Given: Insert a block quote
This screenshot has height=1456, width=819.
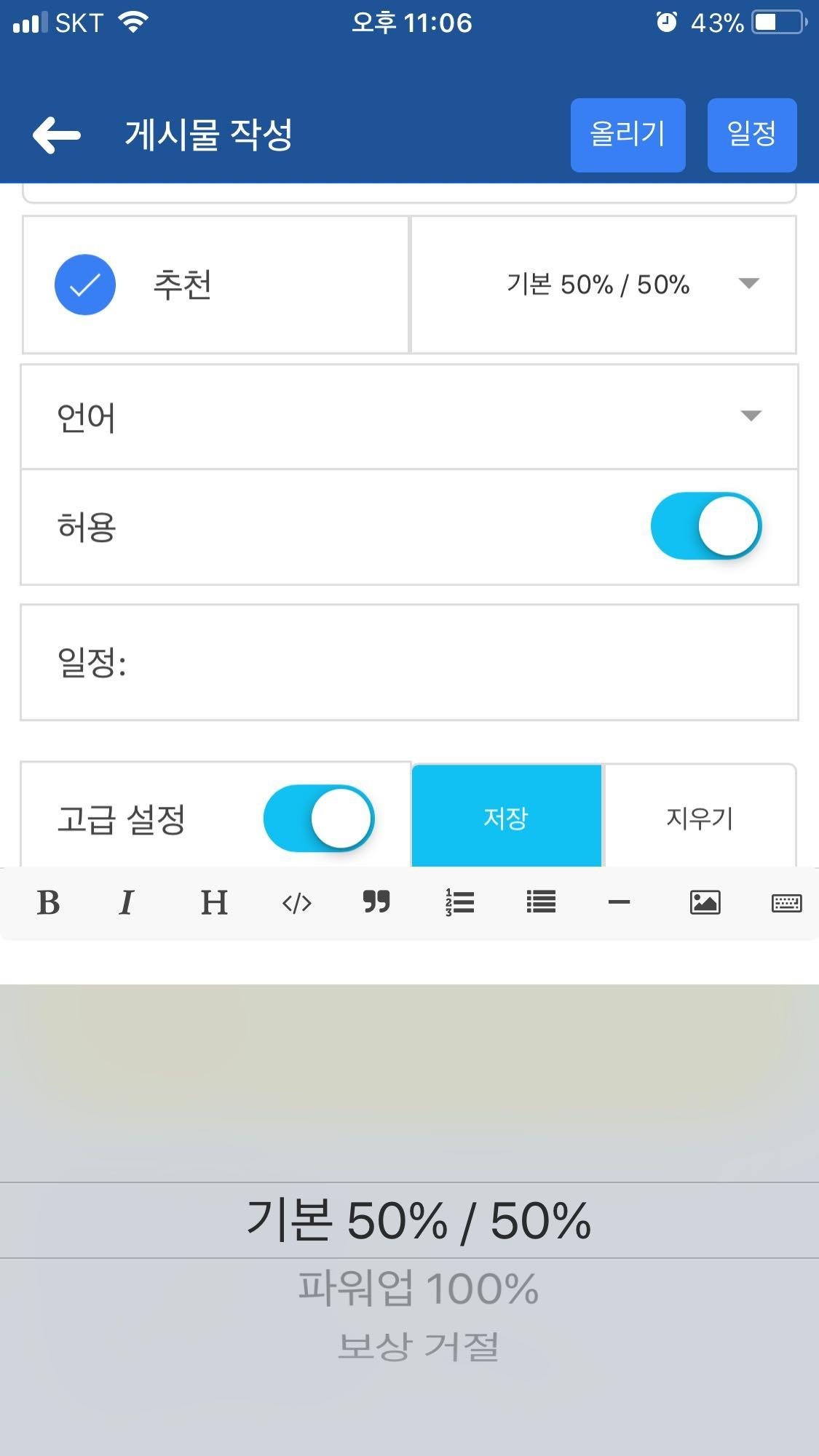Looking at the screenshot, I should (x=376, y=902).
